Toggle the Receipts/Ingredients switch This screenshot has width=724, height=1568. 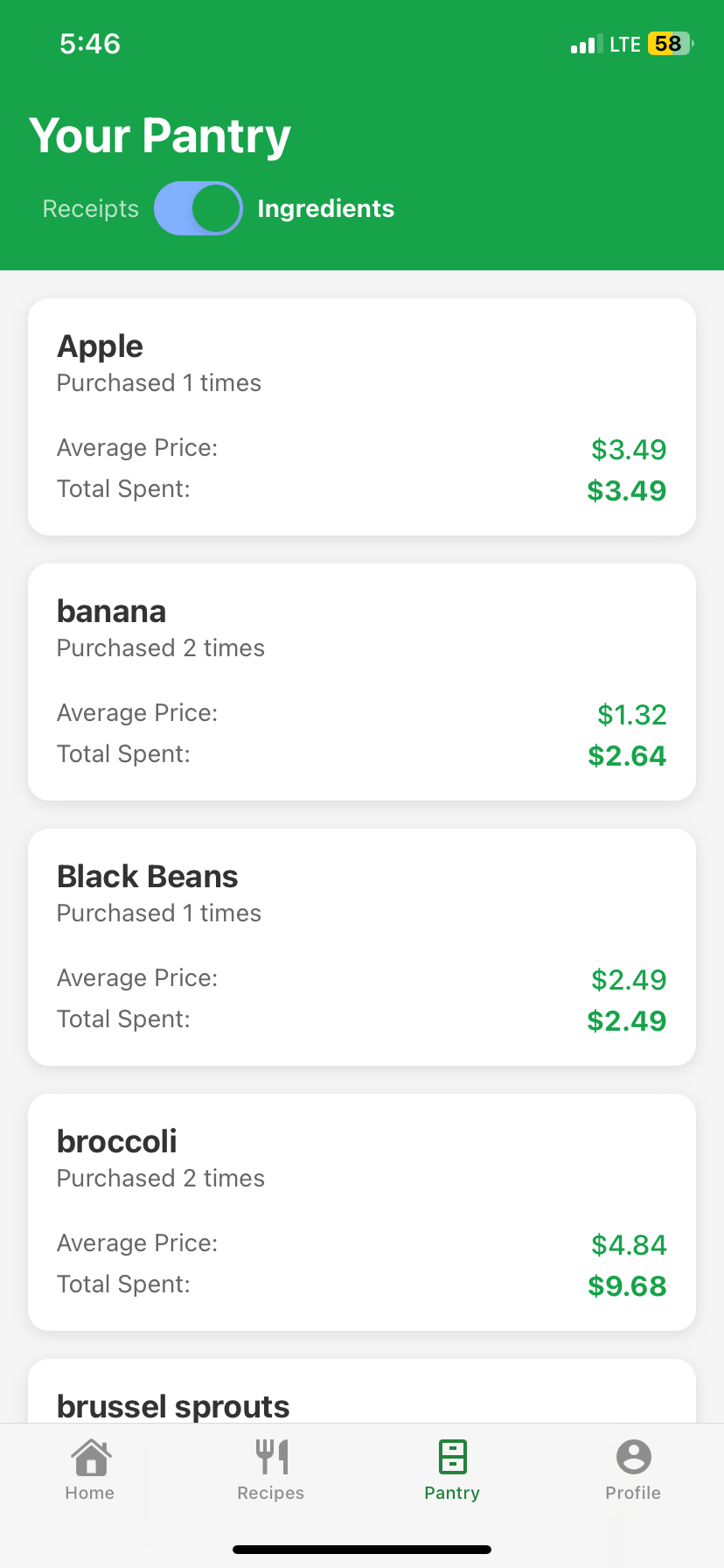tap(198, 208)
